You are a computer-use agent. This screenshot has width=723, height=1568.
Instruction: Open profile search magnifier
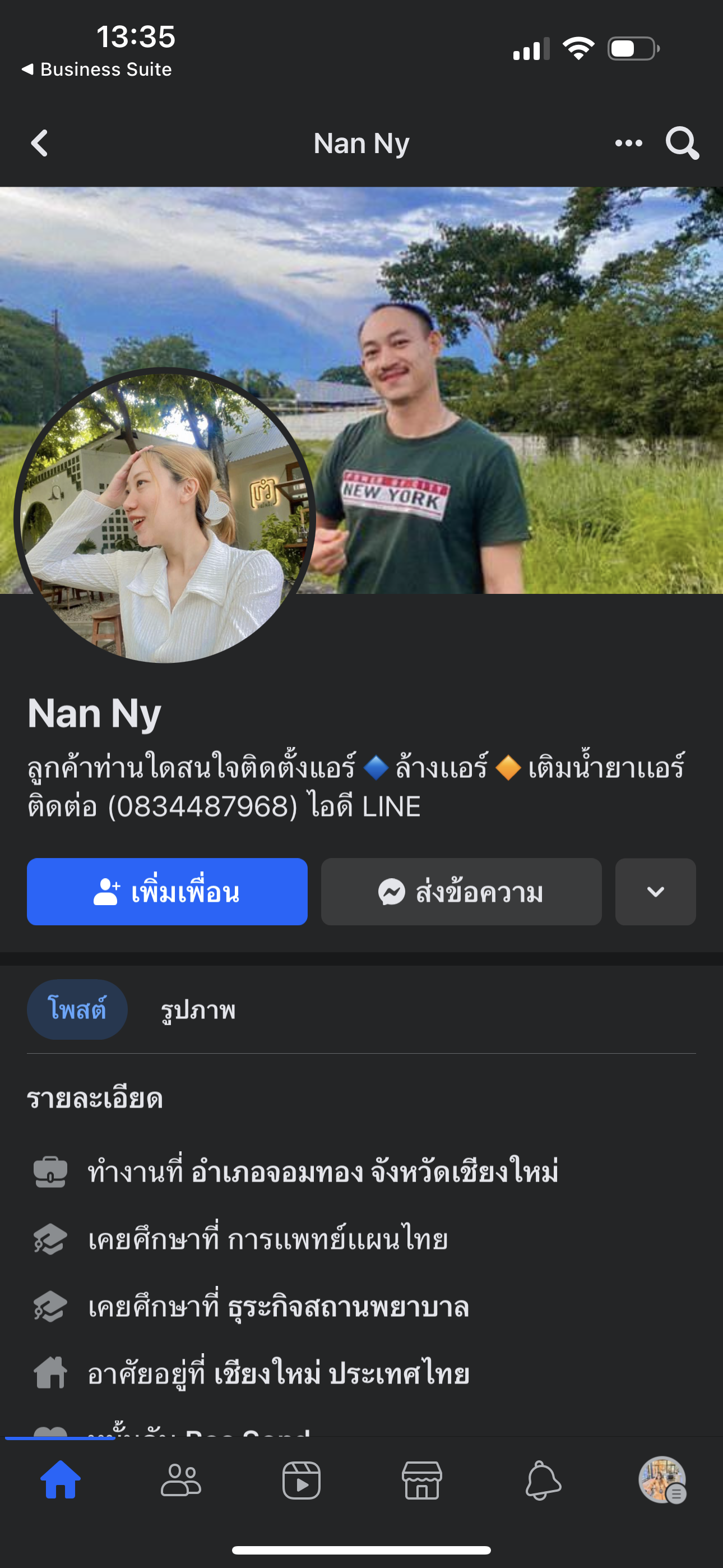(682, 144)
